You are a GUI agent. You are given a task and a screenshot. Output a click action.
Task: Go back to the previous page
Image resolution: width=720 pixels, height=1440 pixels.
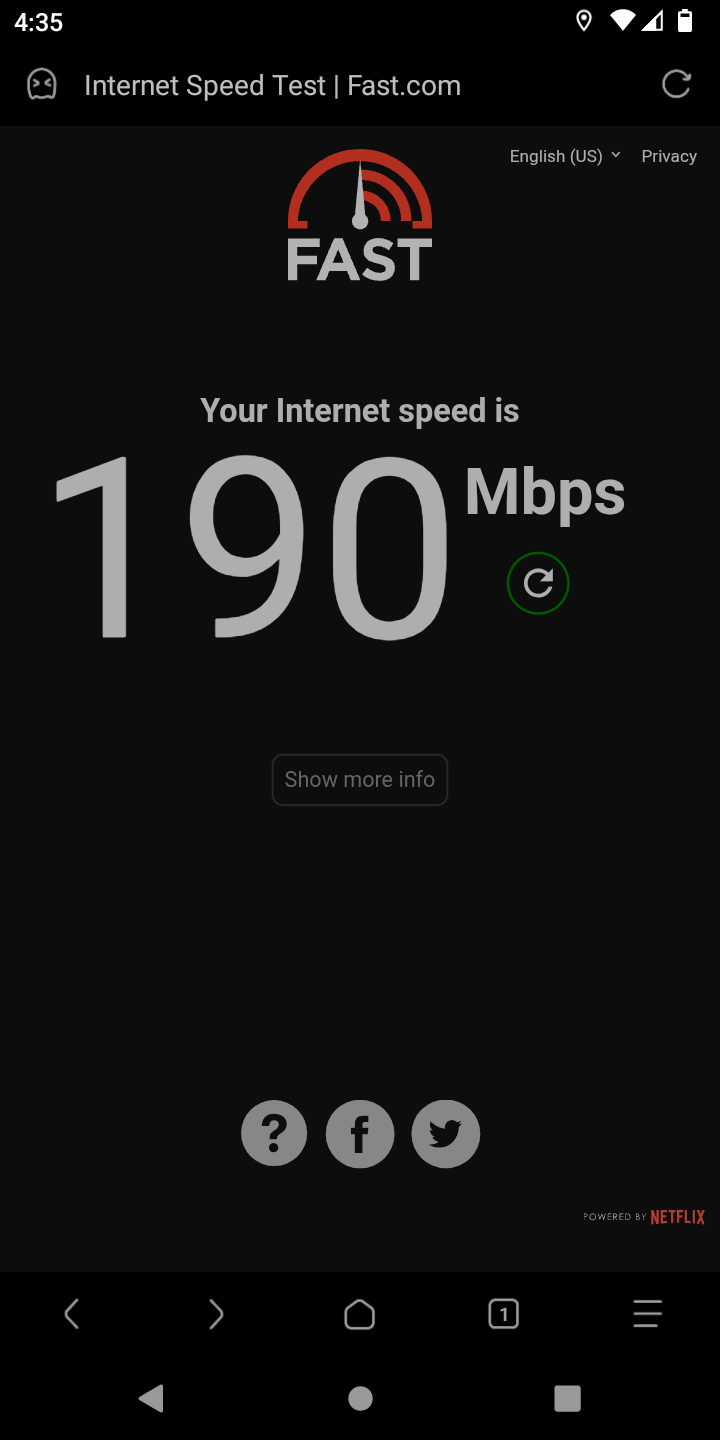click(72, 1314)
